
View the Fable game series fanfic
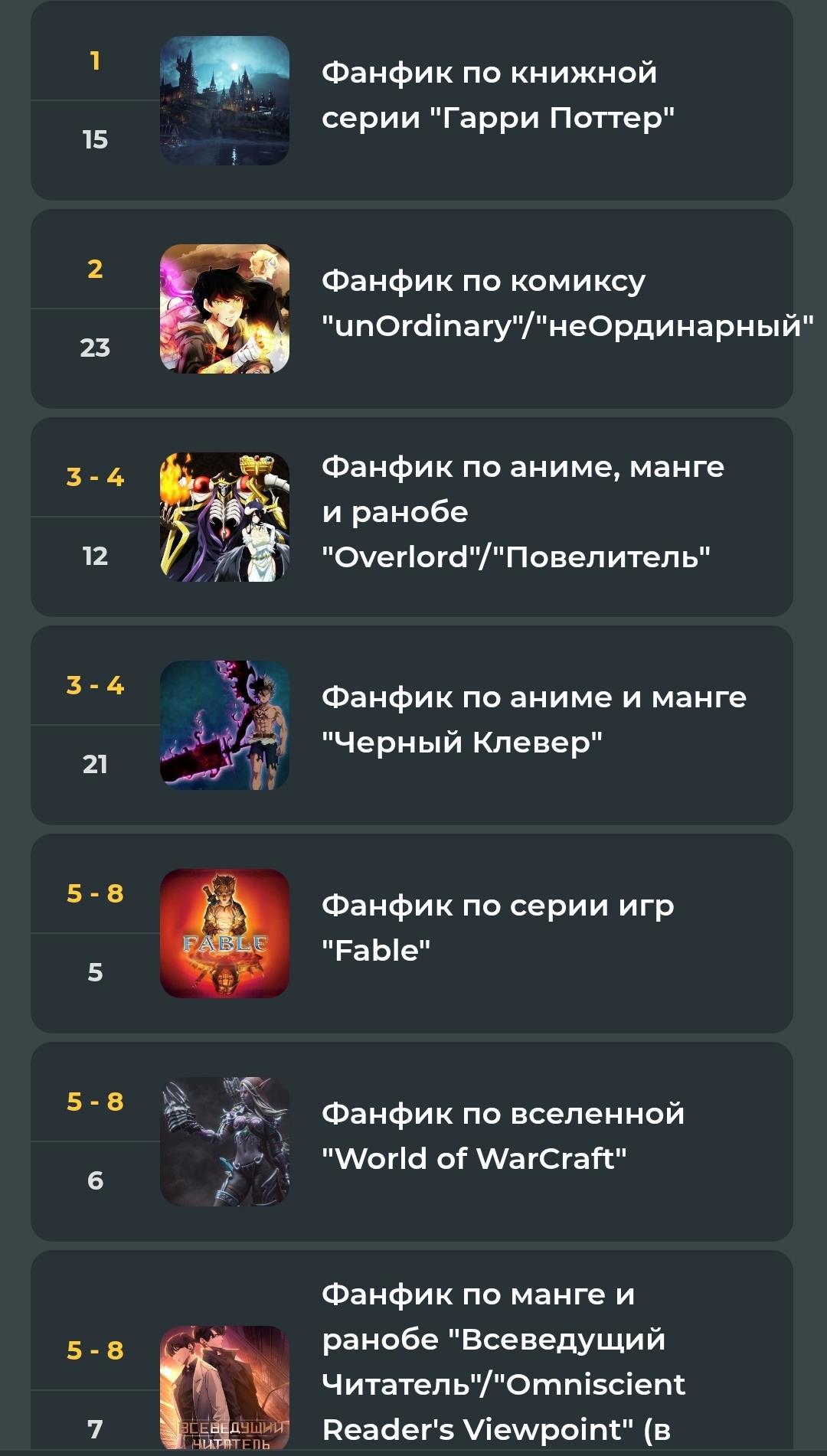pyautogui.click(x=496, y=929)
